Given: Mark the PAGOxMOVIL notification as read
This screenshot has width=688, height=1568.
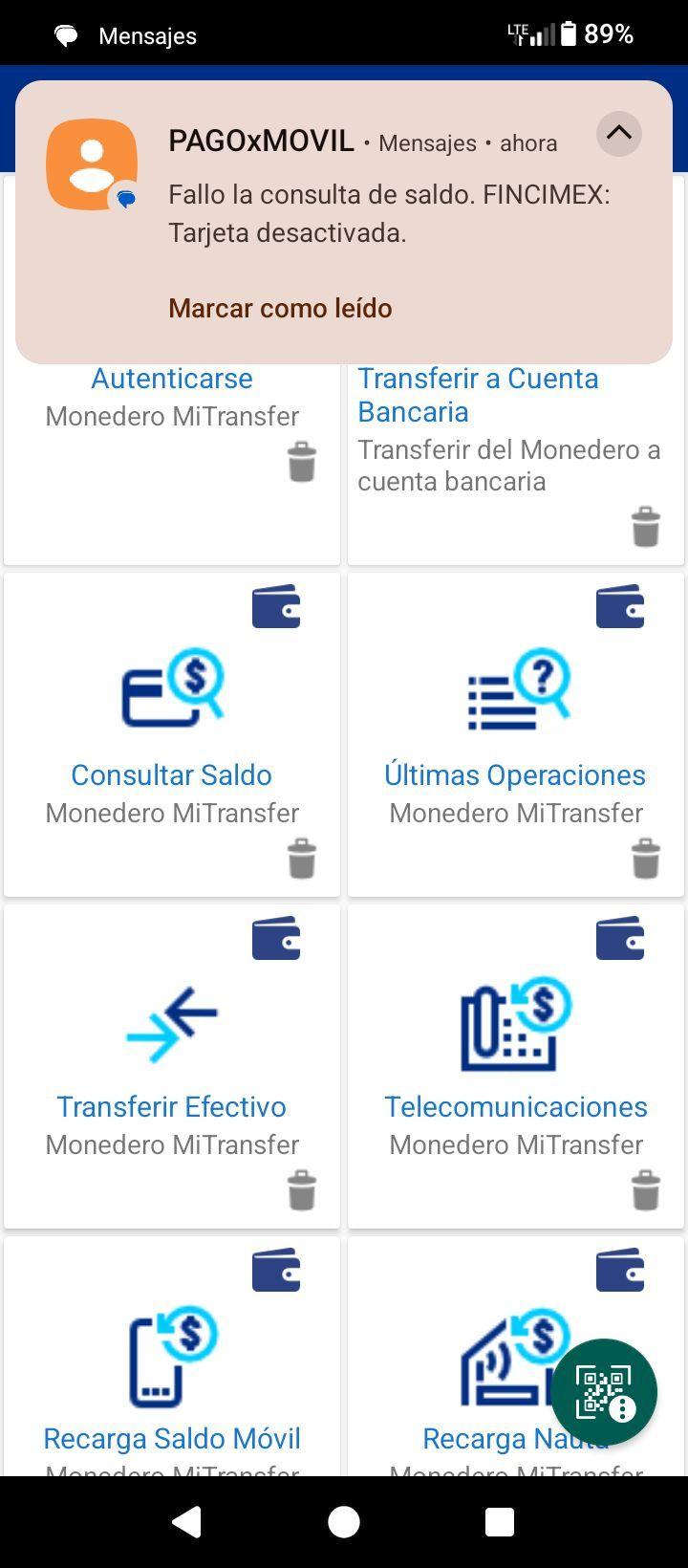Looking at the screenshot, I should point(280,308).
